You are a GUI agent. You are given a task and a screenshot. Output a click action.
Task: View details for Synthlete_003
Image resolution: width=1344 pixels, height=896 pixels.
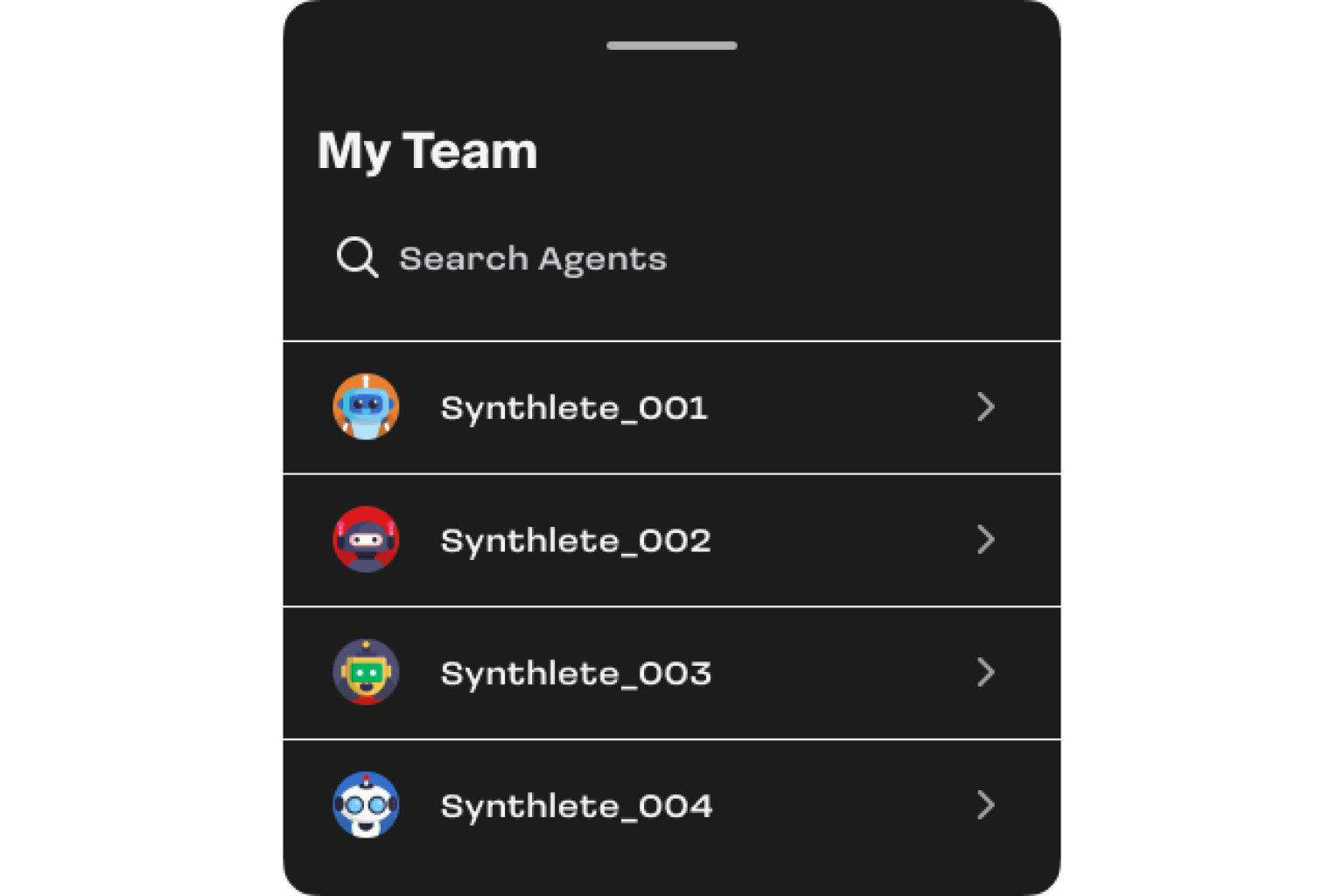[x=670, y=673]
